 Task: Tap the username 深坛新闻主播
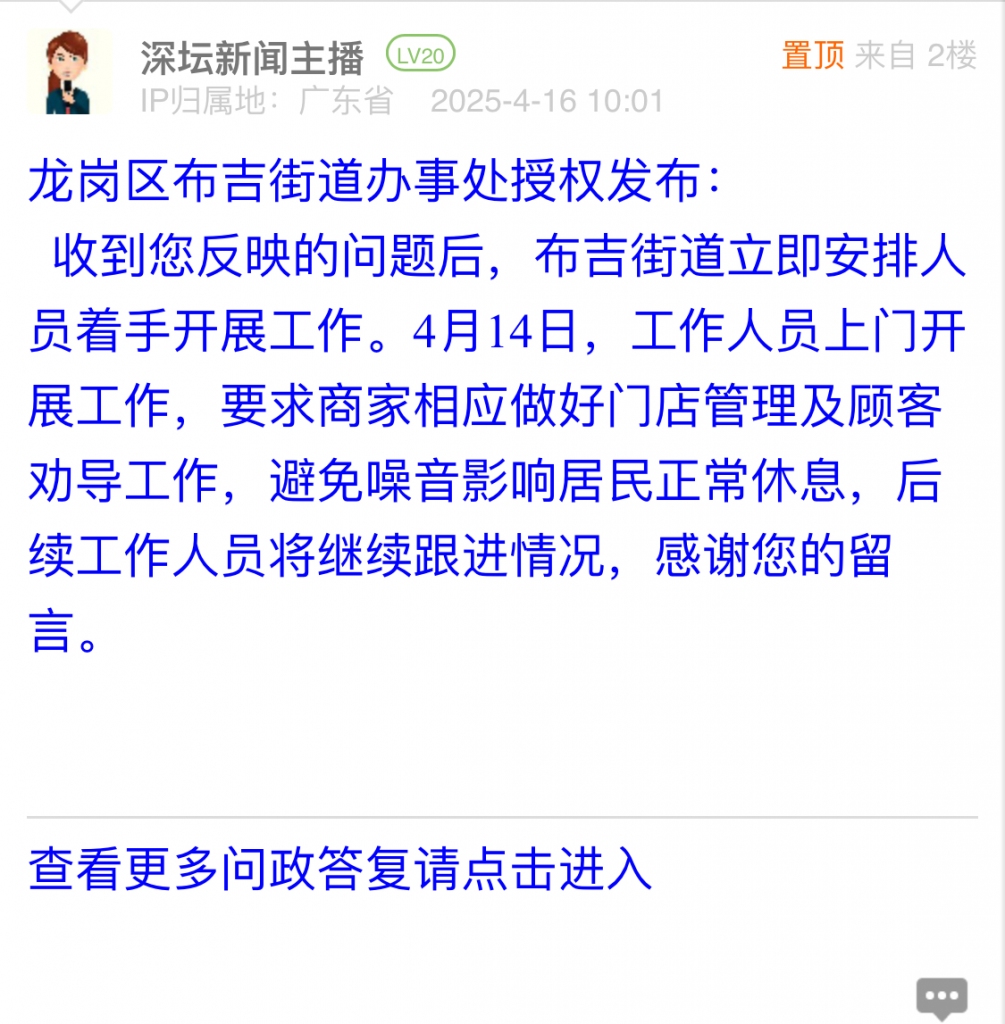(252, 57)
